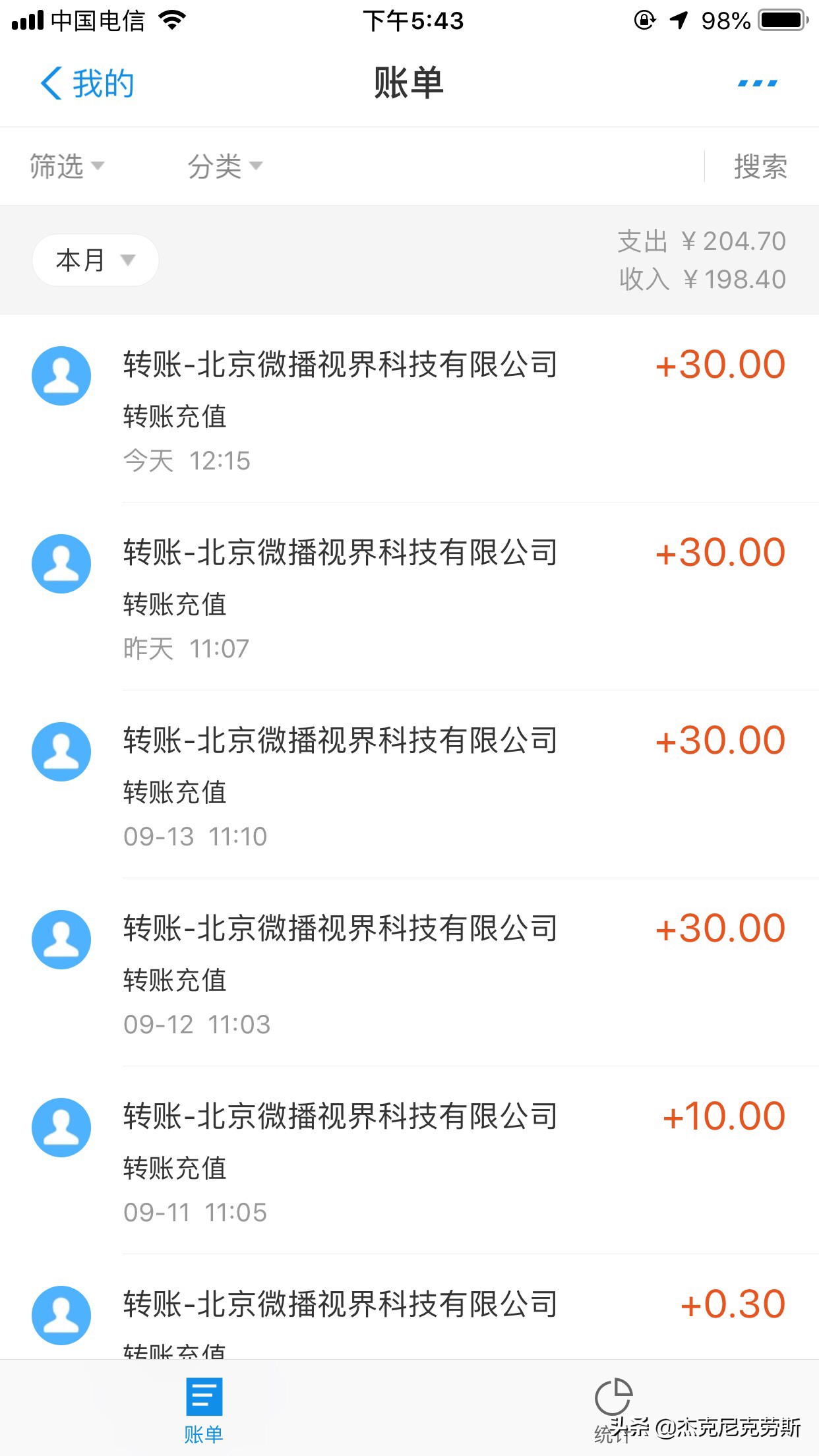Open the three-dot overflow menu
The width and height of the screenshot is (819, 1456).
coord(758,84)
